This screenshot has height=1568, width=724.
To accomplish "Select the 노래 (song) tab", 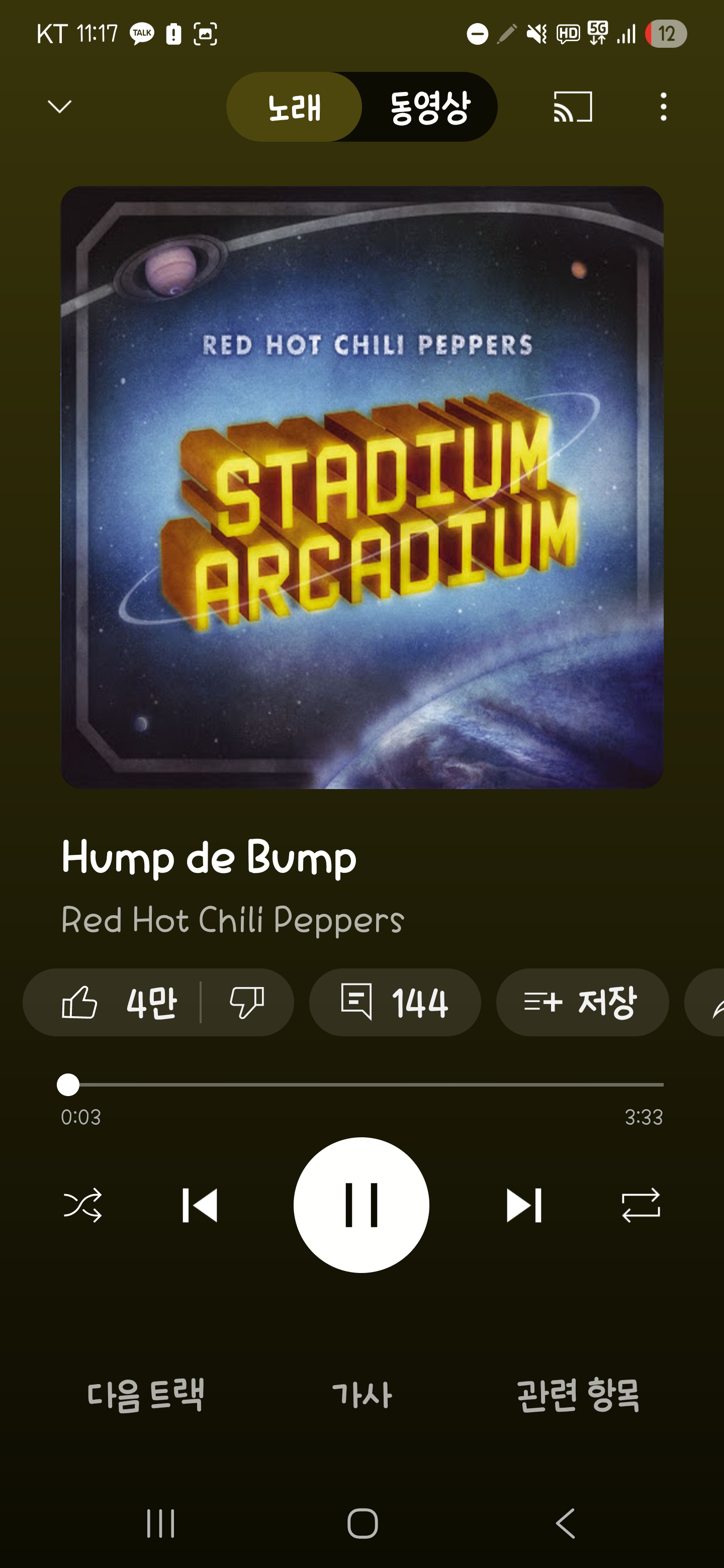I will (x=294, y=107).
